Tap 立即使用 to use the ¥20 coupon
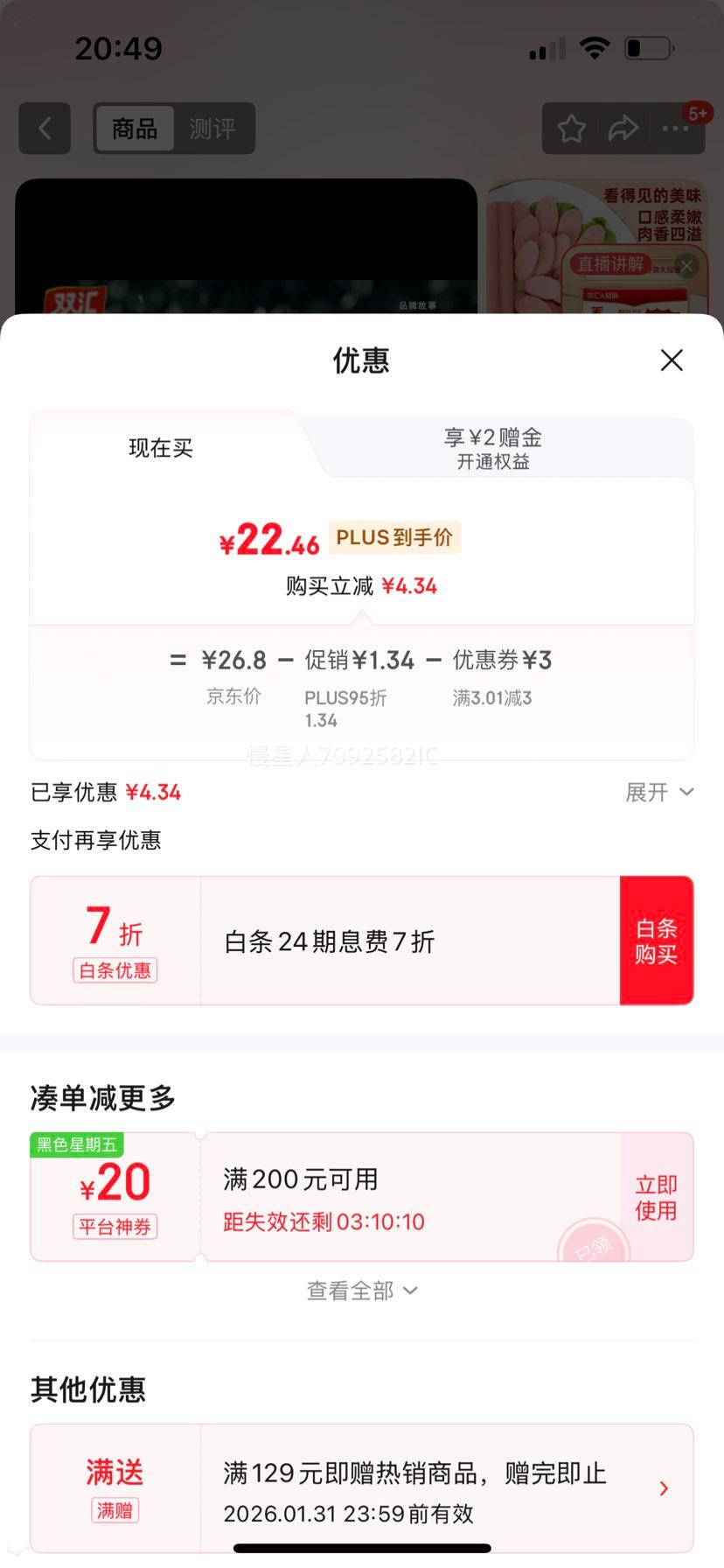Image resolution: width=724 pixels, height=1568 pixels. pyautogui.click(x=656, y=1196)
